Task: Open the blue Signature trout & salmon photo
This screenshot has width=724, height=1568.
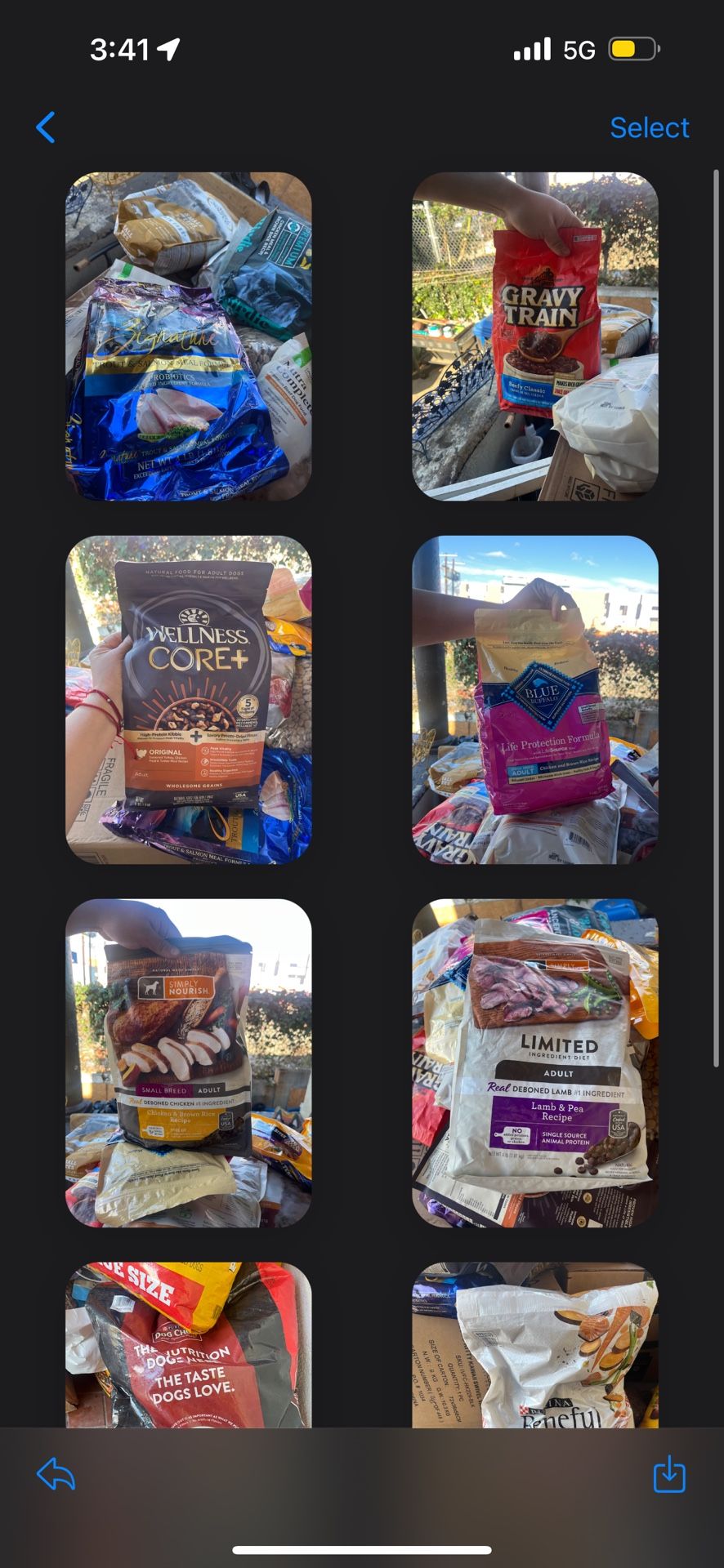Action: pos(189,336)
